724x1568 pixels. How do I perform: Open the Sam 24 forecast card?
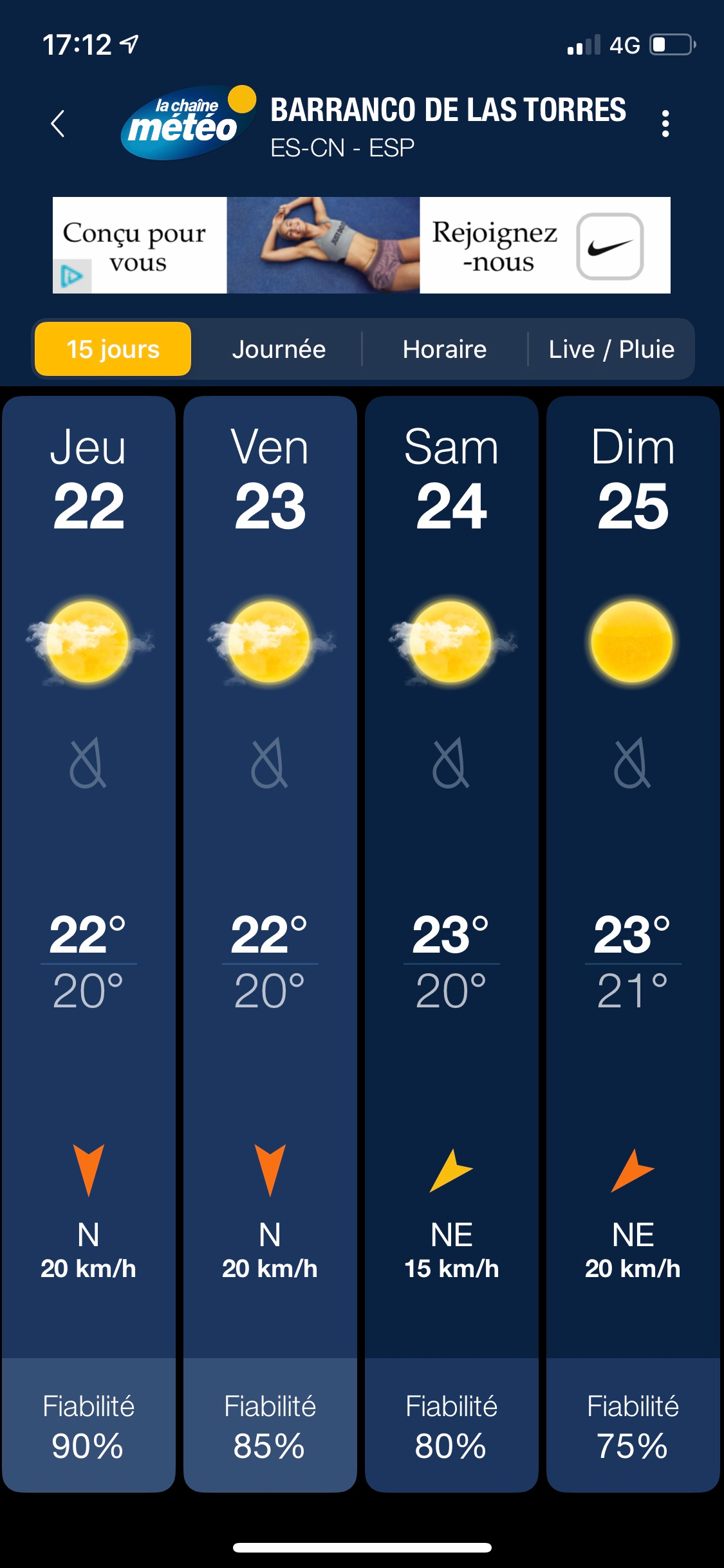(452, 940)
